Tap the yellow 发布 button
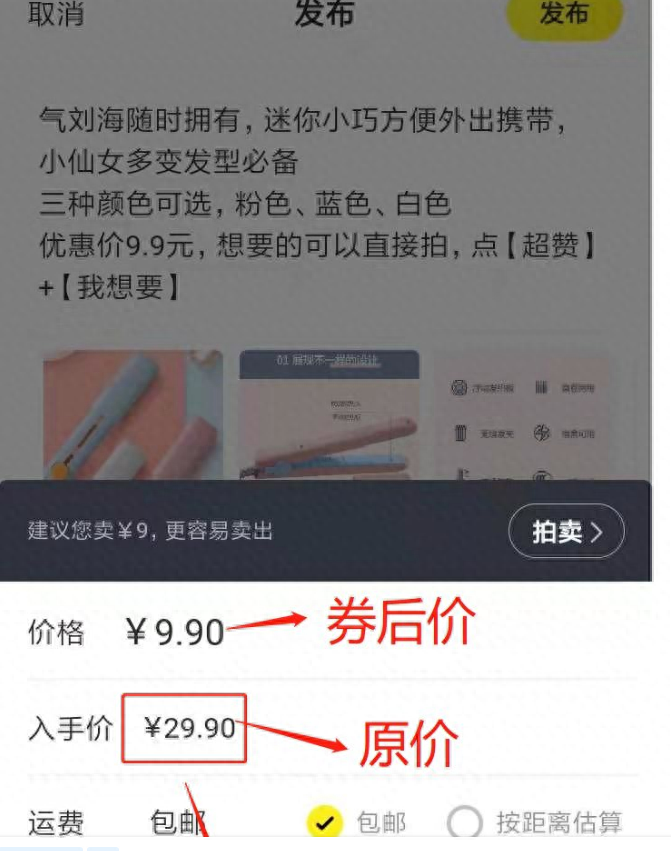This screenshot has width=671, height=851. tap(564, 14)
